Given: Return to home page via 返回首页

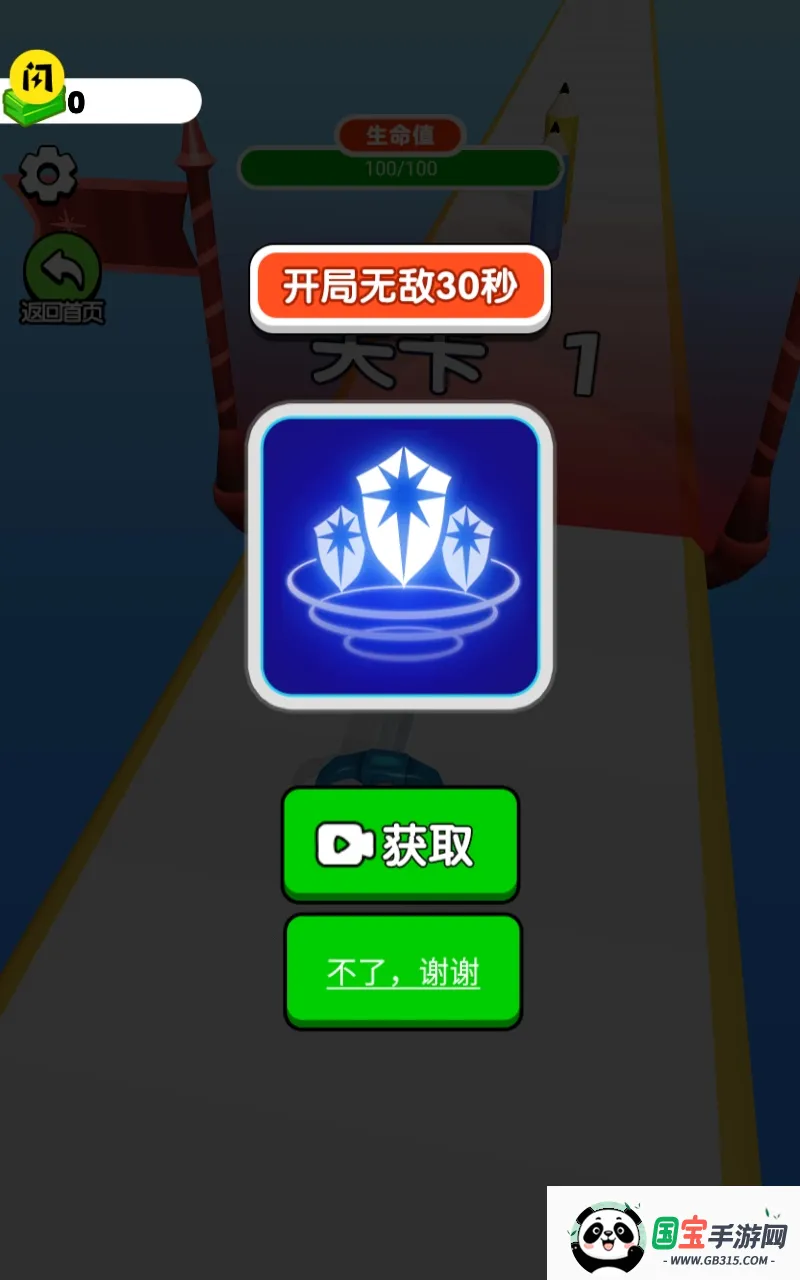Looking at the screenshot, I should [x=62, y=277].
